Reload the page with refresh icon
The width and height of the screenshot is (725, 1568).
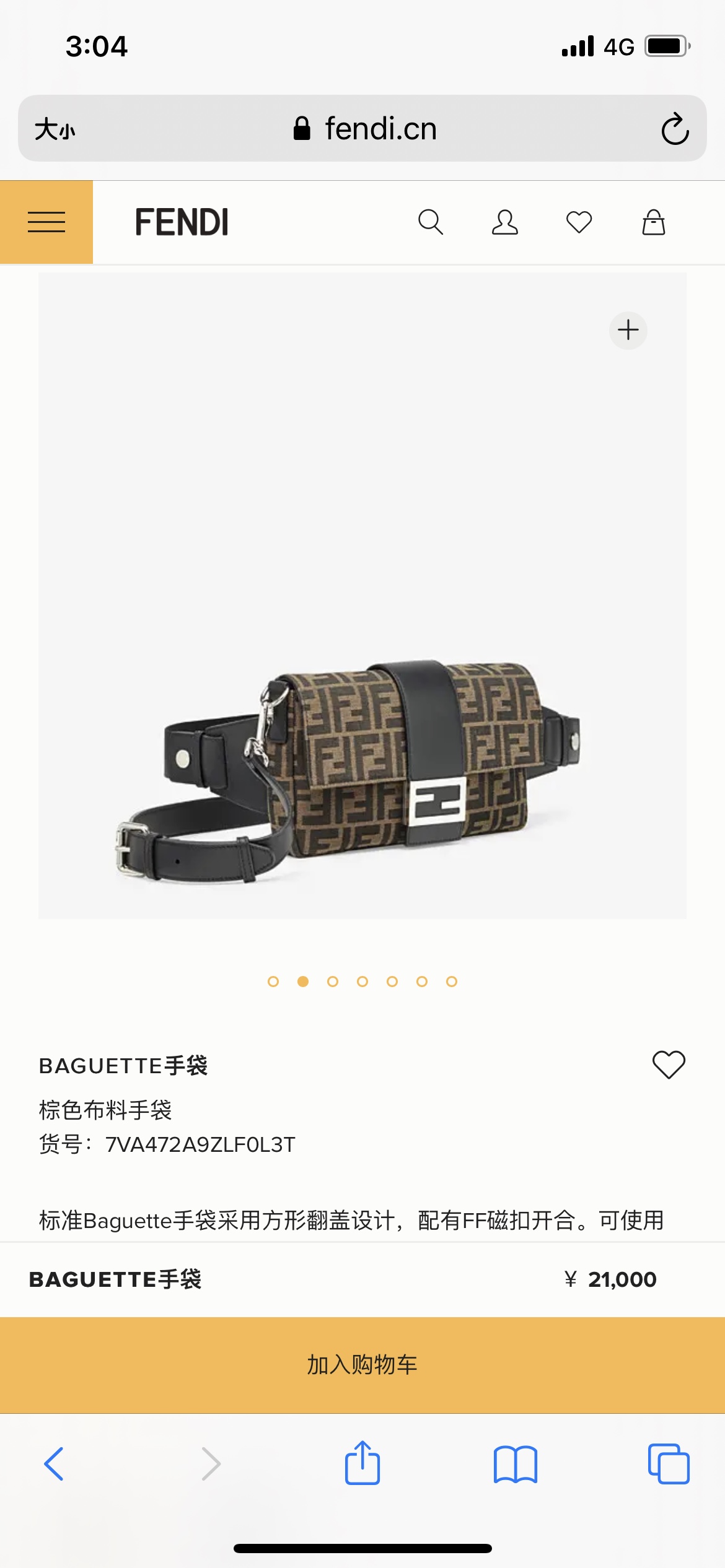675,129
